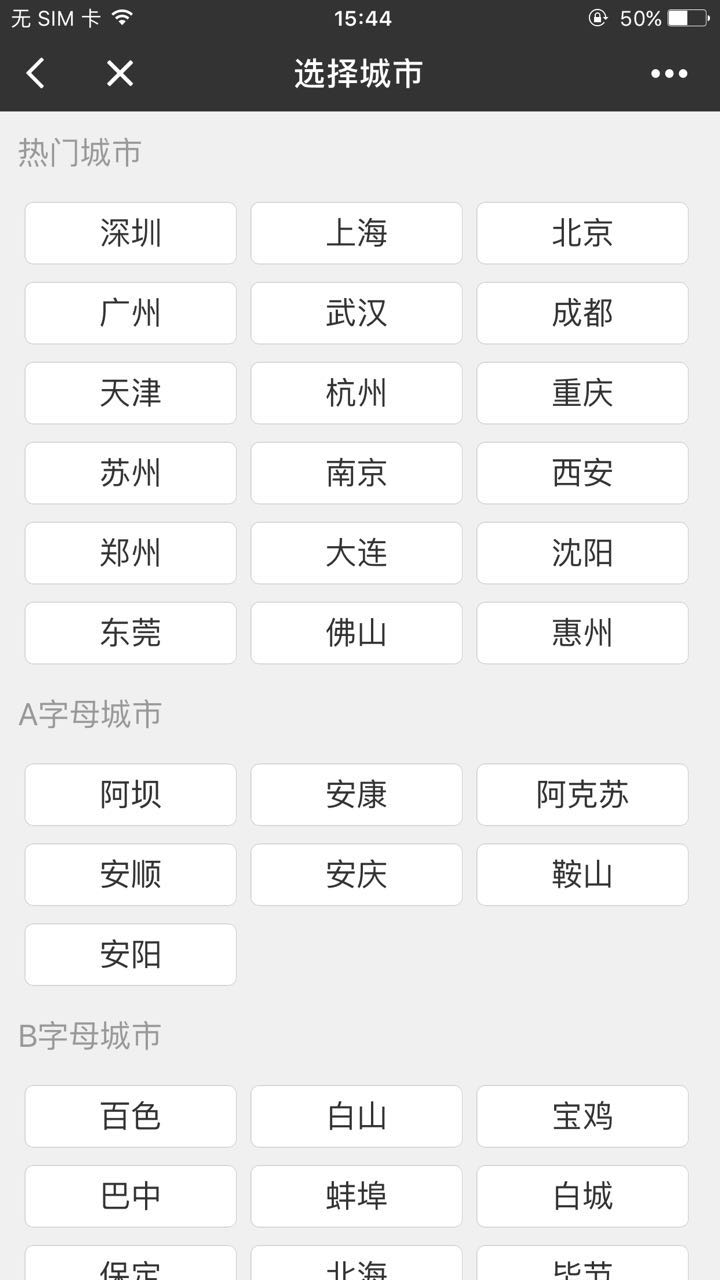This screenshot has height=1280, width=720.
Task: Select the 广州 city button
Action: [130, 313]
